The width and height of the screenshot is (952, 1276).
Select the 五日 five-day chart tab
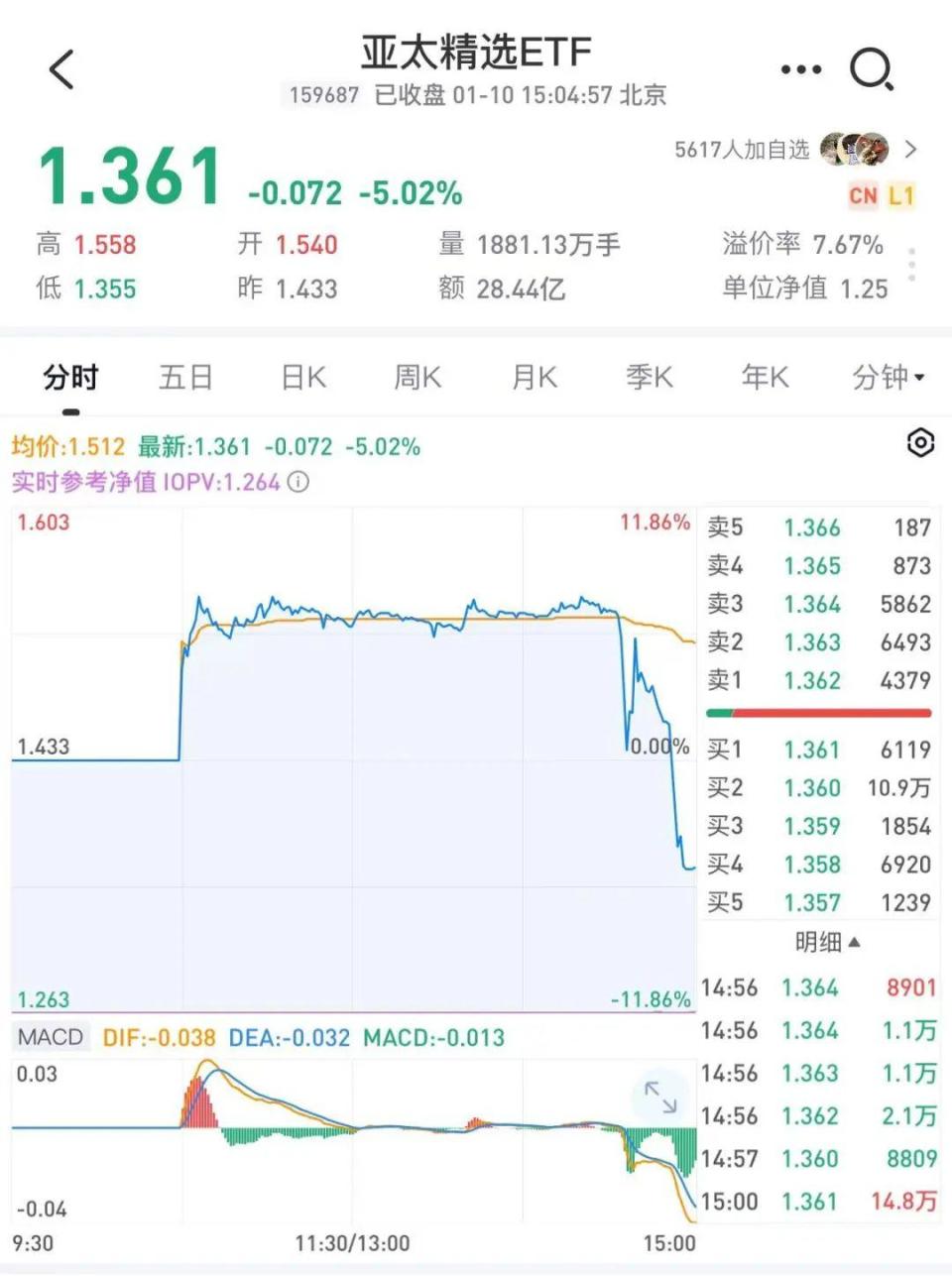(184, 378)
